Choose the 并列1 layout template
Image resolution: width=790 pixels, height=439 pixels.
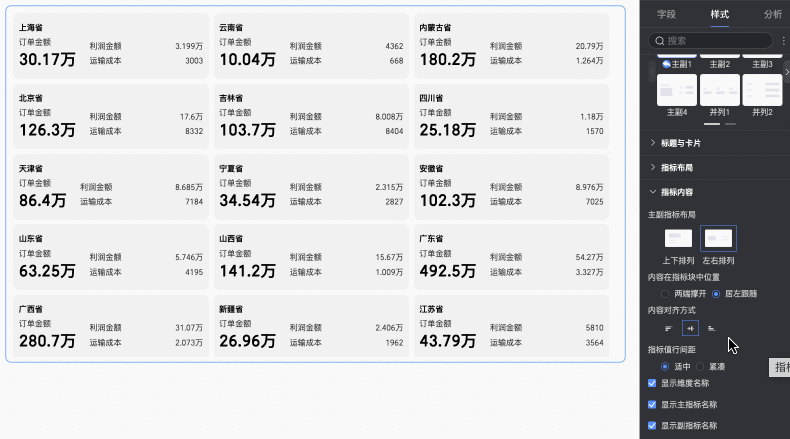[719, 91]
